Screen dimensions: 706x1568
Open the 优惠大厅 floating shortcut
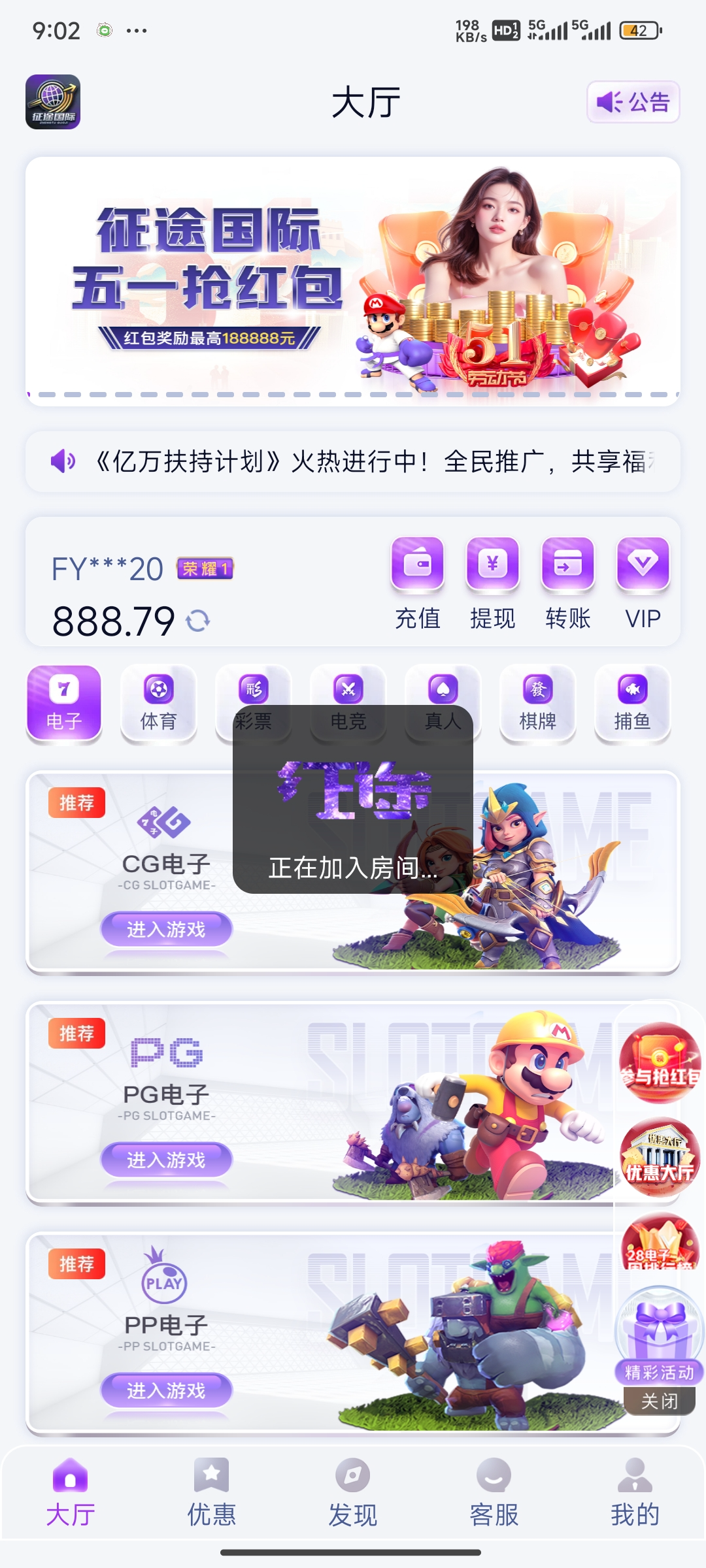660,1158
